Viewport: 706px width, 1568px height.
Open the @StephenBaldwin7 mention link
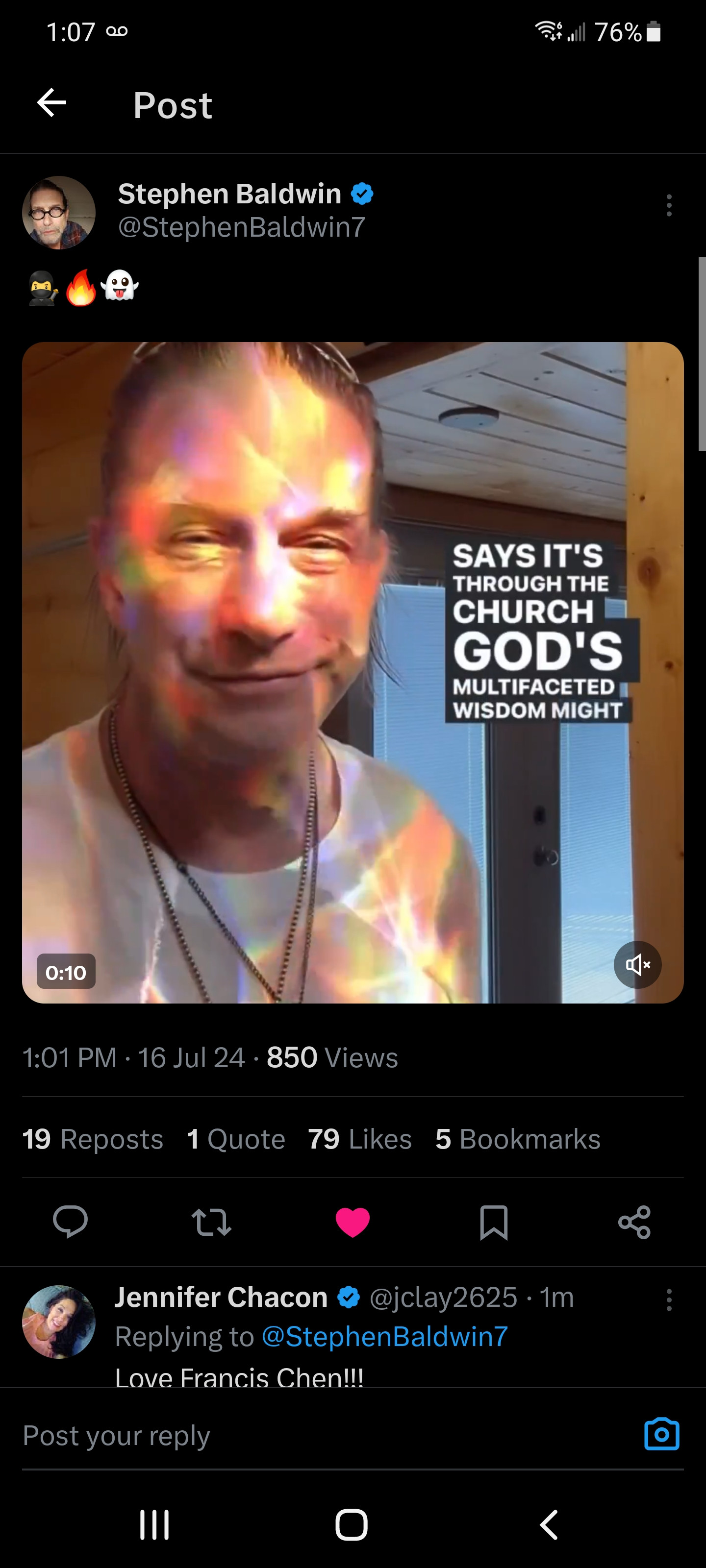[x=384, y=1337]
